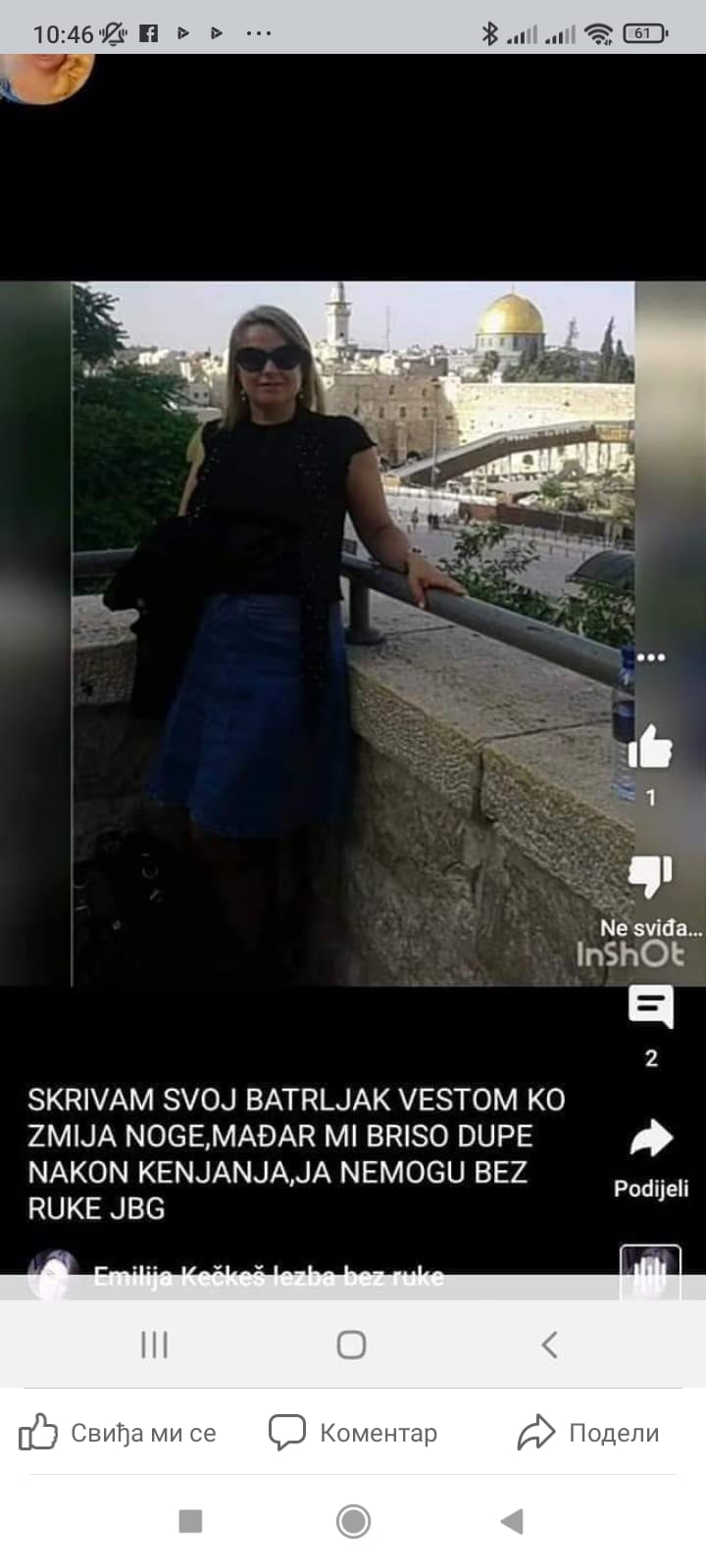Like the post with Свиђа ми се
Image resolution: width=706 pixels, height=1568 pixels.
[118, 1433]
